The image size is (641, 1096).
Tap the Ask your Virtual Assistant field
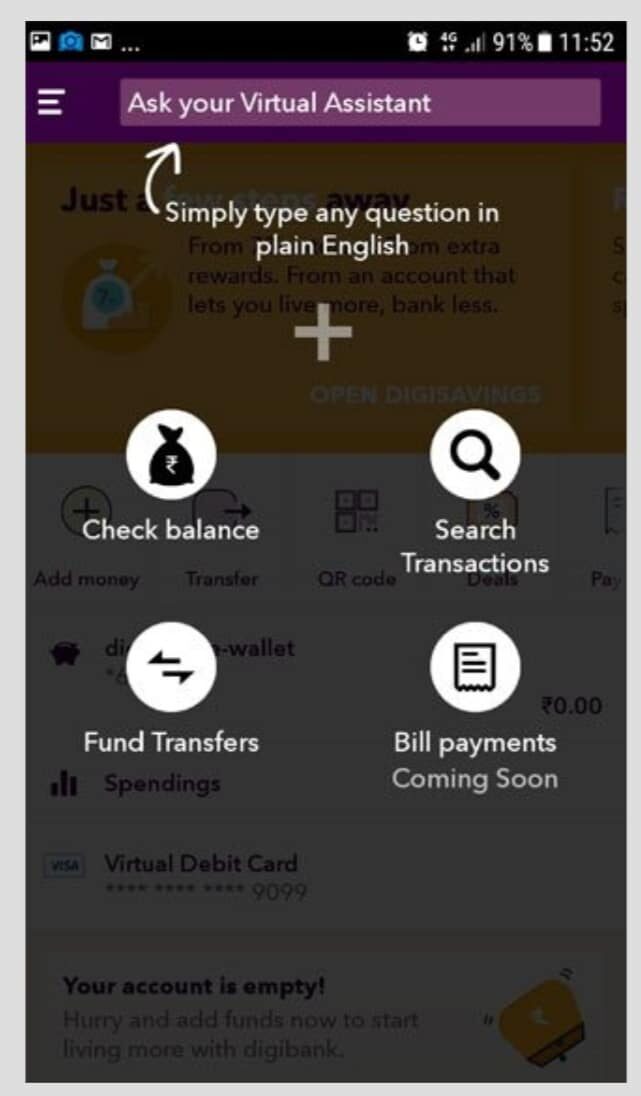pyautogui.click(x=360, y=103)
